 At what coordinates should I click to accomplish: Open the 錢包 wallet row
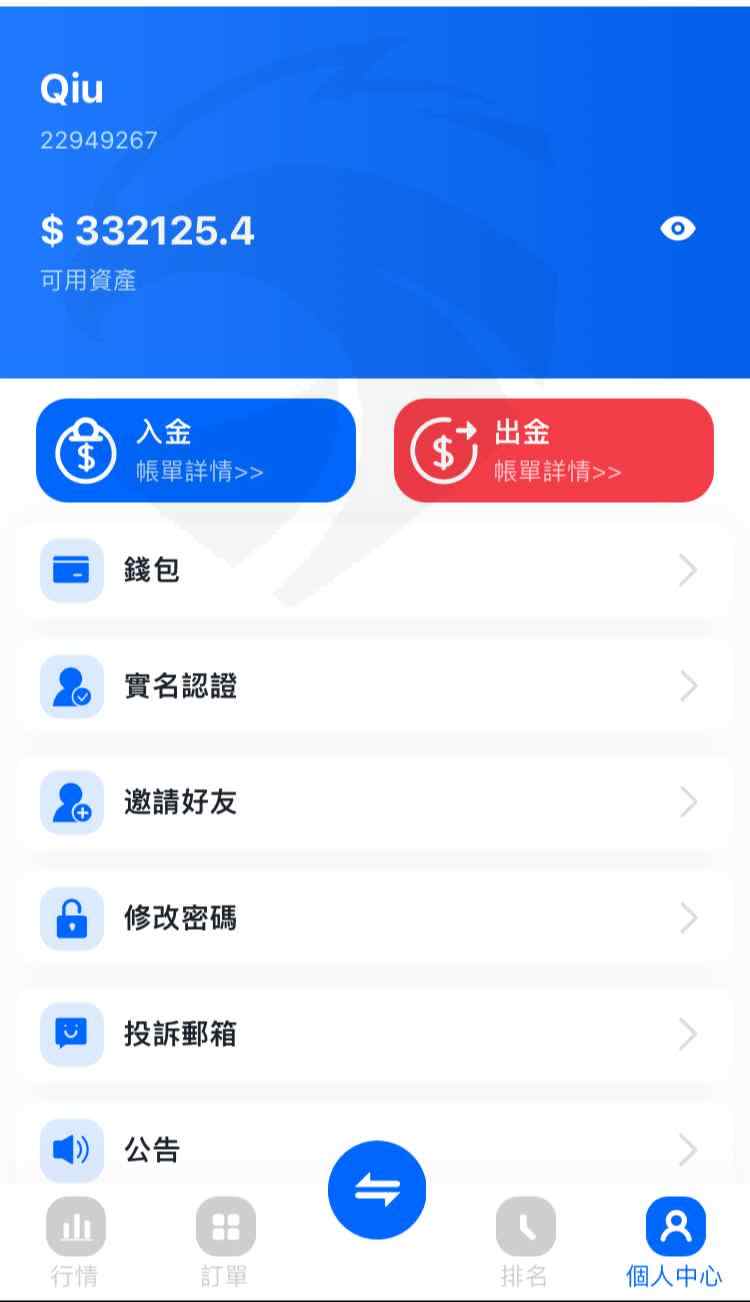(375, 570)
